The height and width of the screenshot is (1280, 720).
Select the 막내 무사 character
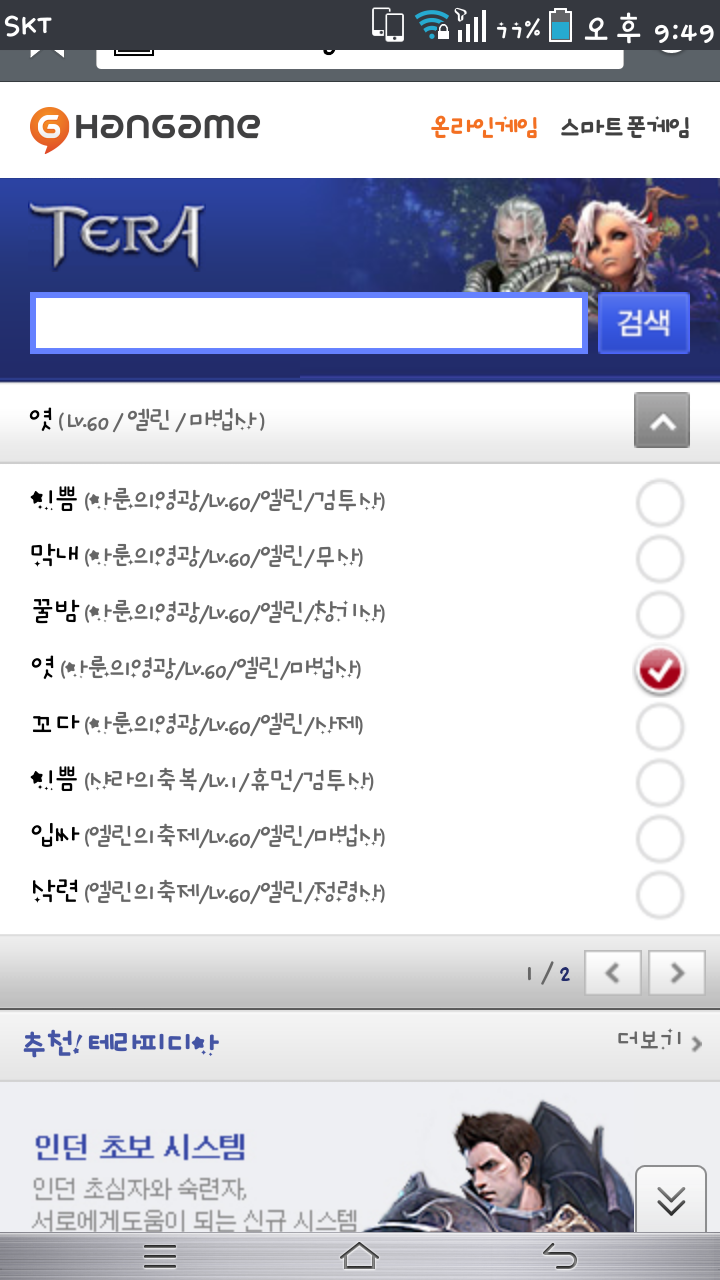(660, 558)
